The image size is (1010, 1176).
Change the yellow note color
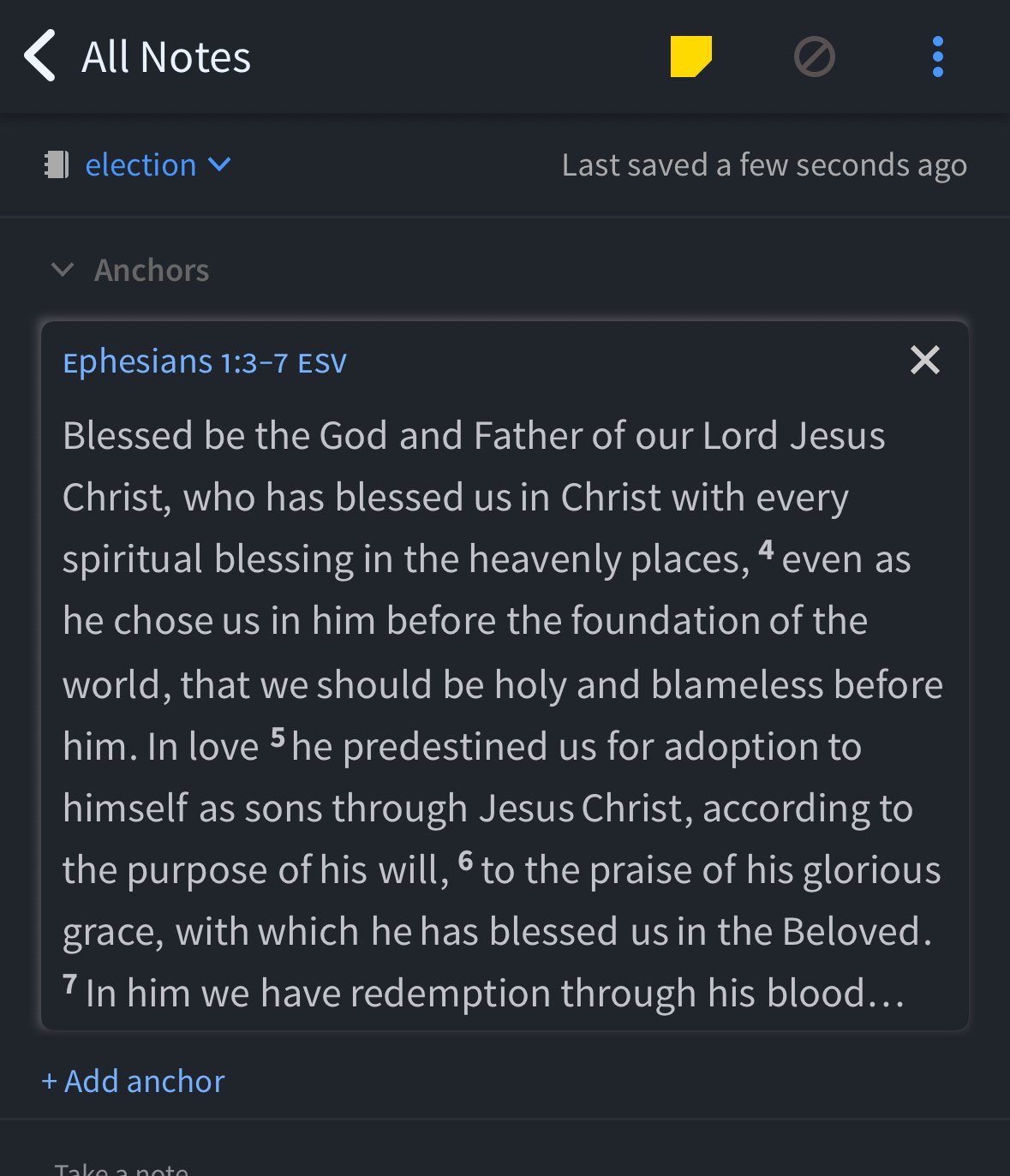coord(690,57)
